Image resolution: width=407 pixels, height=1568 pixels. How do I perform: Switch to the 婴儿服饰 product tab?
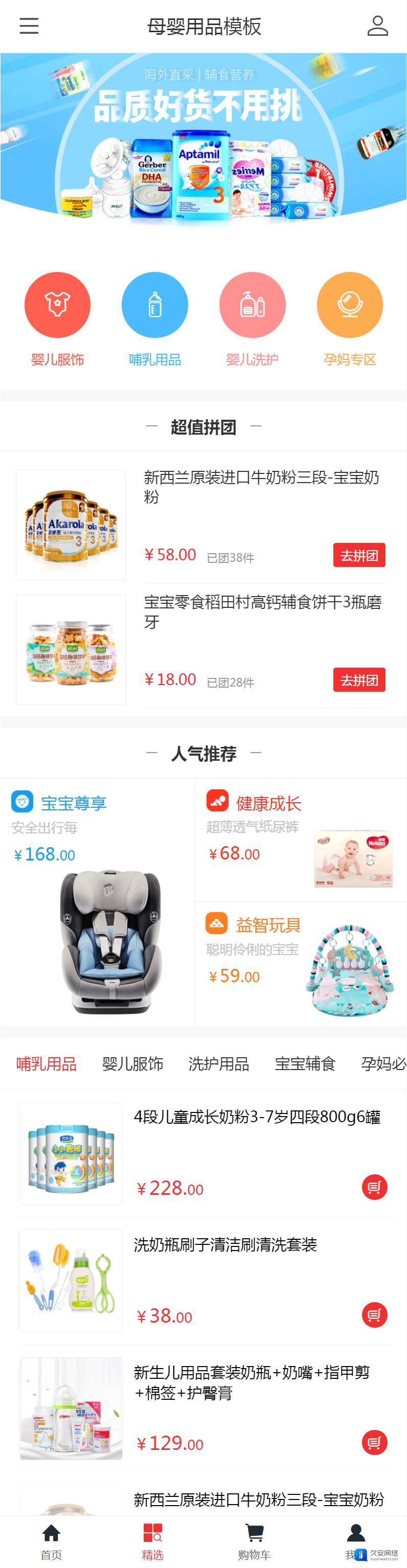click(x=132, y=1063)
